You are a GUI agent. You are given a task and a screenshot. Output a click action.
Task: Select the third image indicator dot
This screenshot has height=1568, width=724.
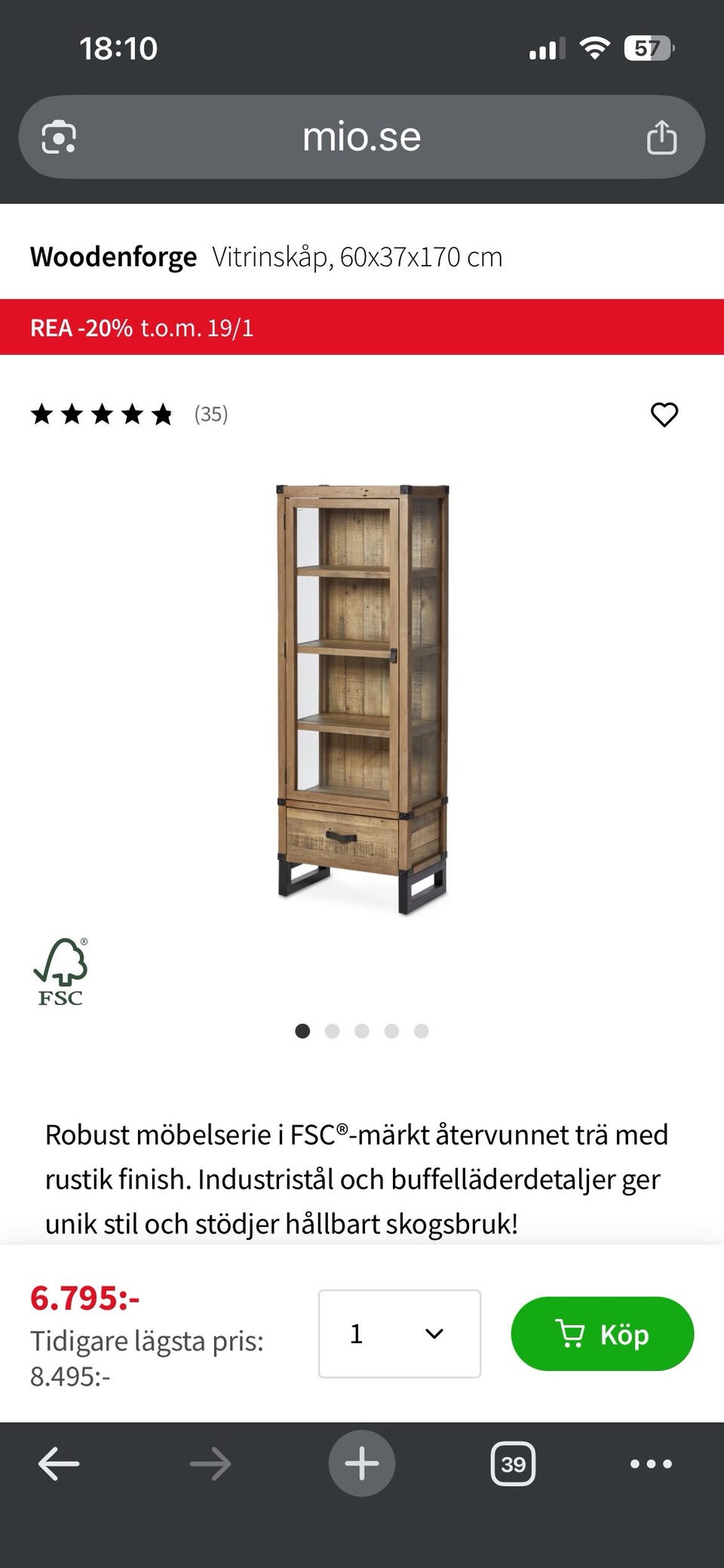(362, 1031)
